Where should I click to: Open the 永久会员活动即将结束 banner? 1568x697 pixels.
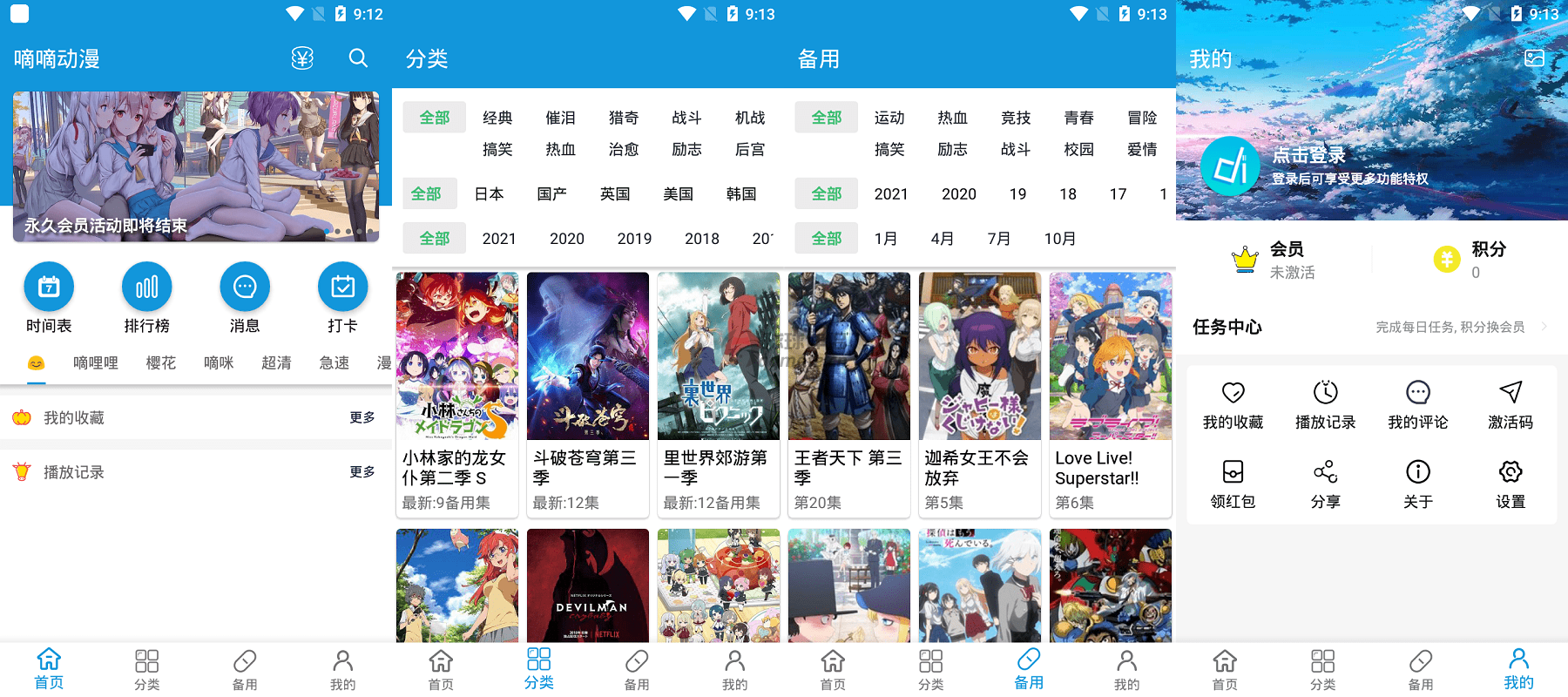196,166
